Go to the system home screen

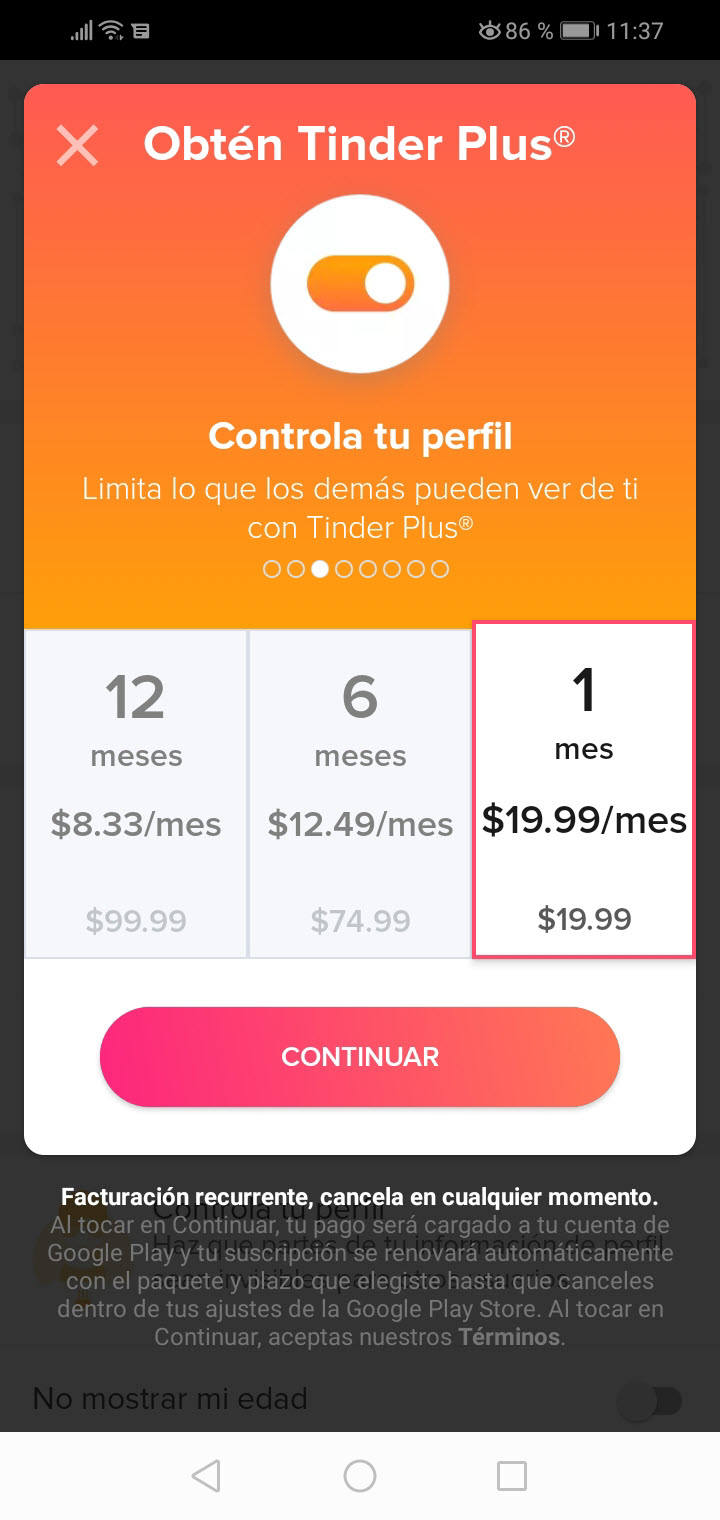click(360, 1475)
